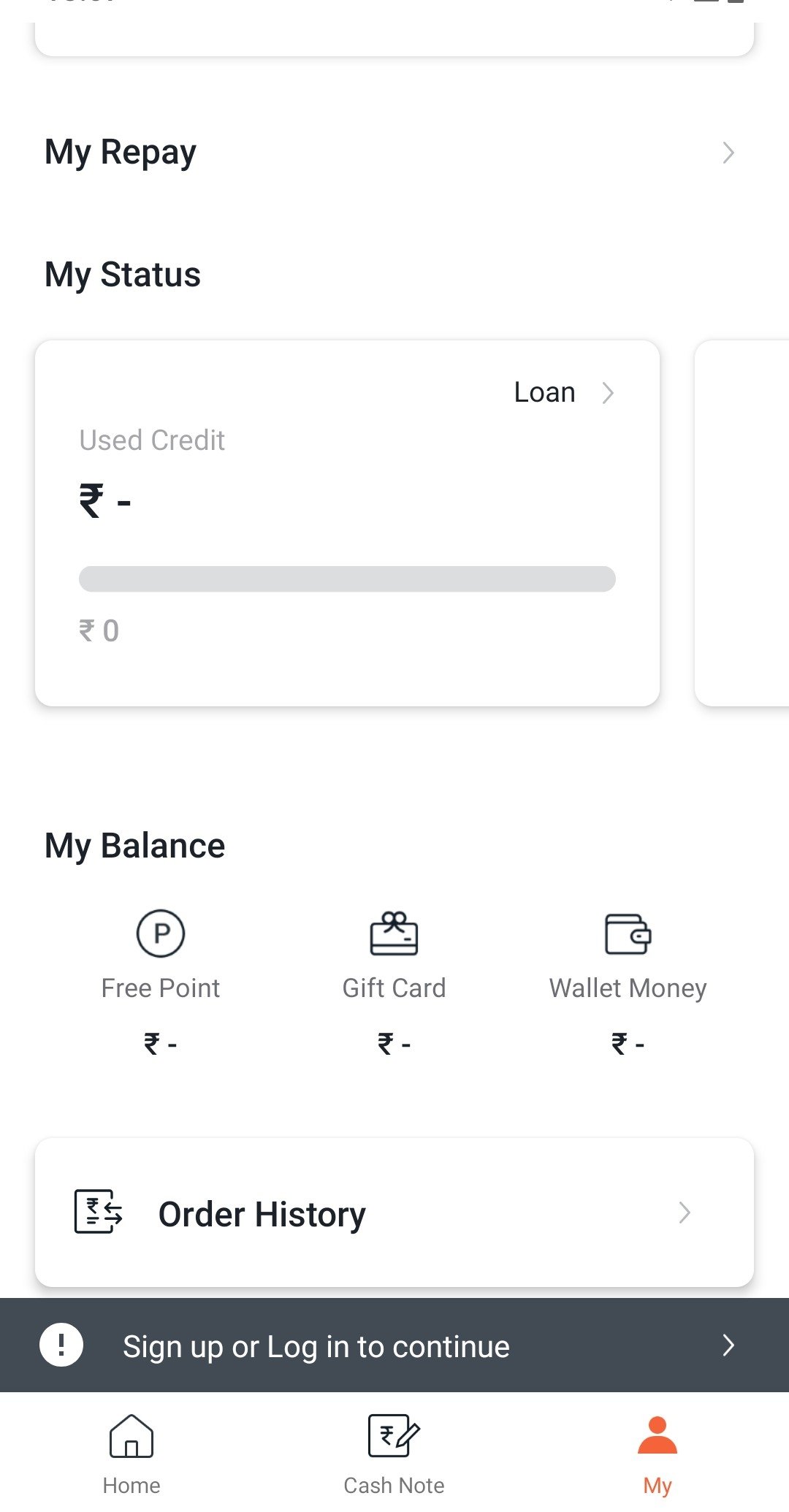Go to the Home tab
789x1512 pixels.
[131, 1454]
